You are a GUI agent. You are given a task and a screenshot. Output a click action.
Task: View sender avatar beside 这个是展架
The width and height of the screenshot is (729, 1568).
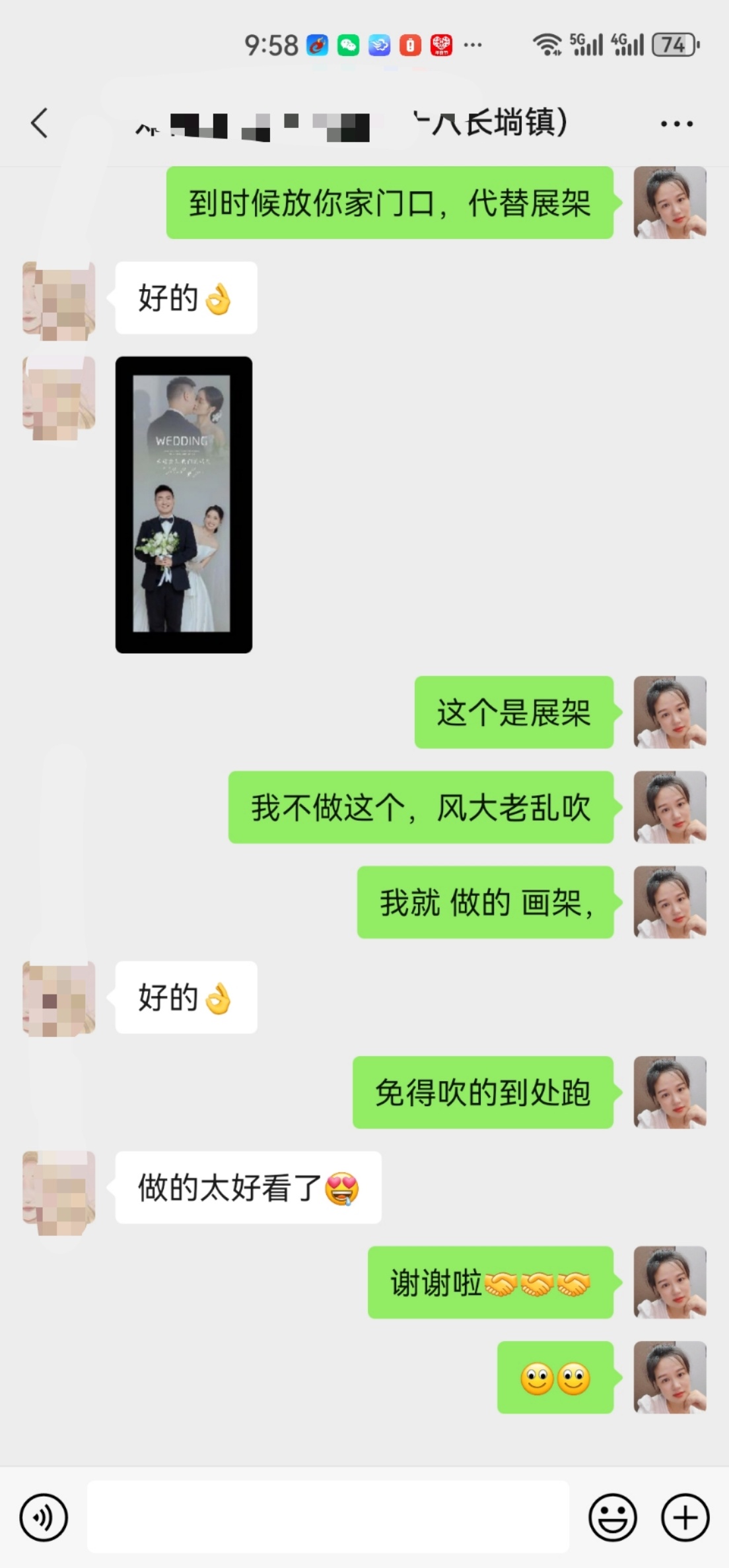point(670,712)
